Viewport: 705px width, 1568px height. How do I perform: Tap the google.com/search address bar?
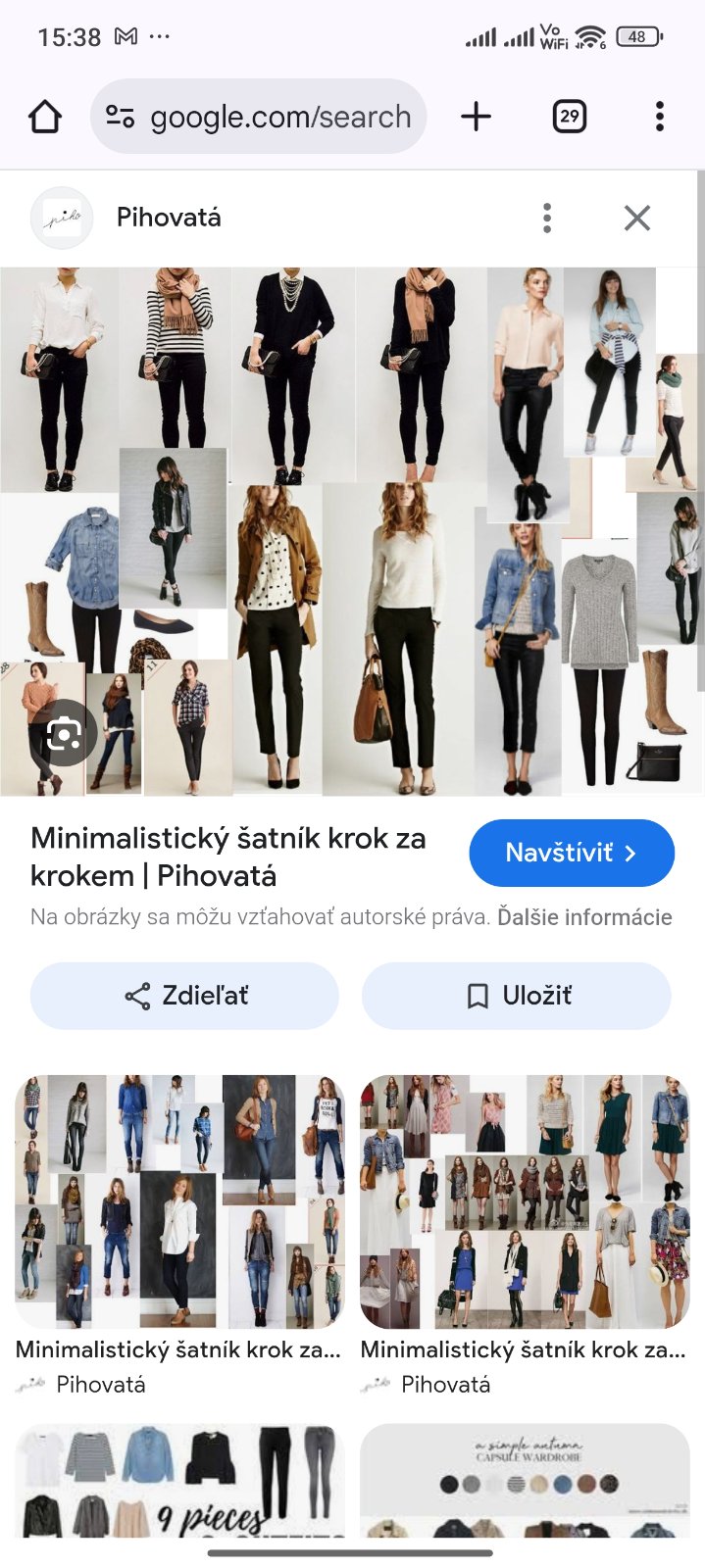259,117
